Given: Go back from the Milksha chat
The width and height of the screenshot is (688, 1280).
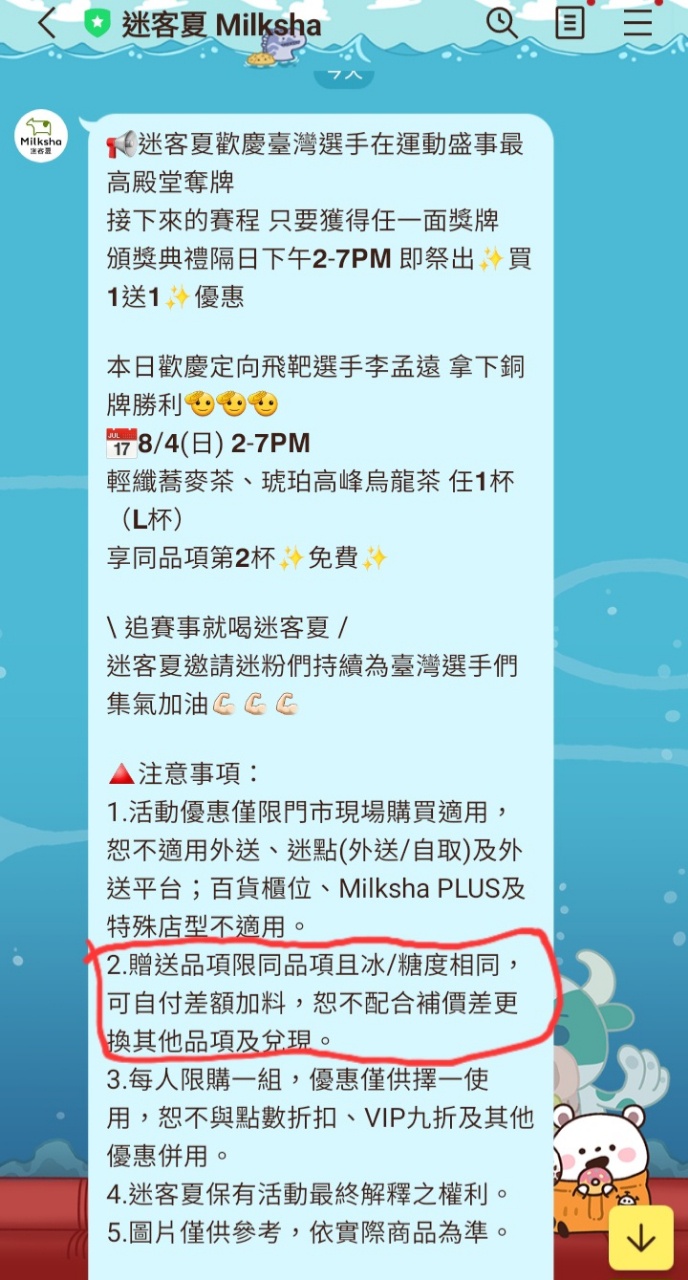Looking at the screenshot, I should tap(46, 24).
